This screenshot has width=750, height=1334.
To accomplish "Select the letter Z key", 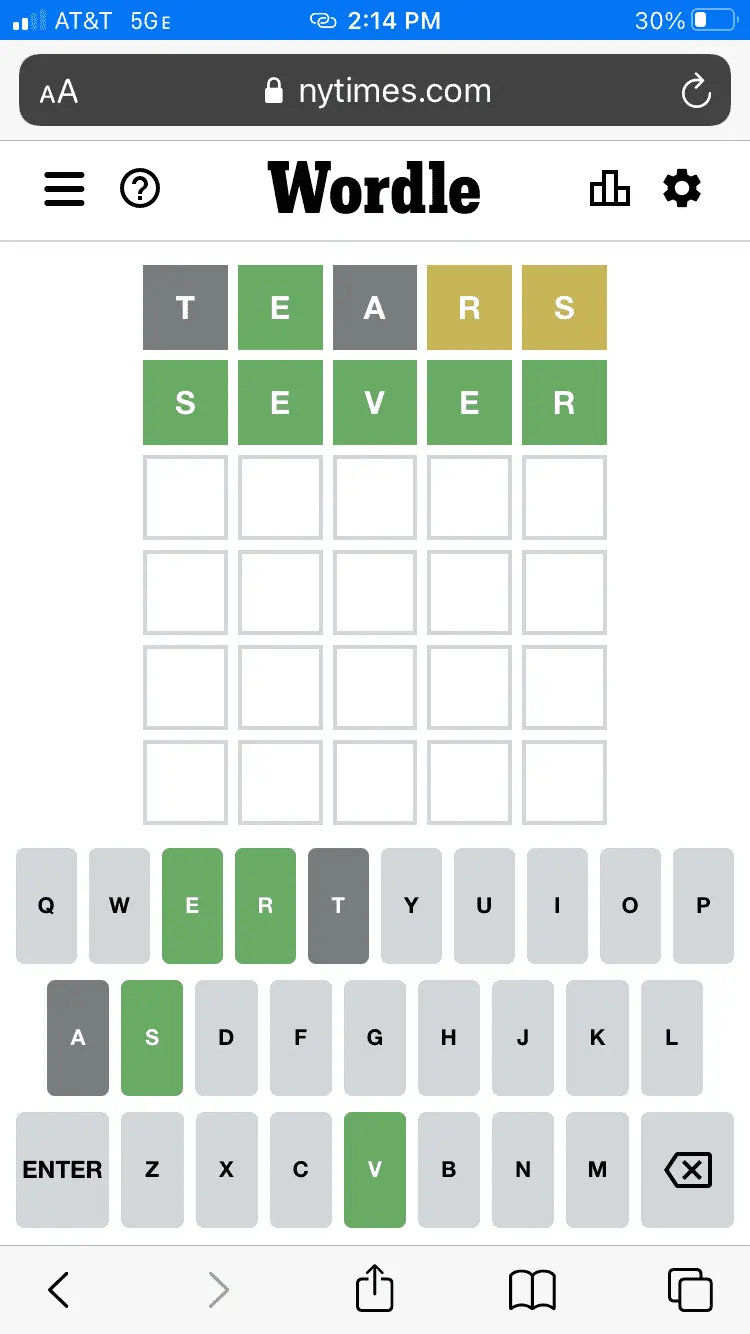I will click(x=152, y=1169).
